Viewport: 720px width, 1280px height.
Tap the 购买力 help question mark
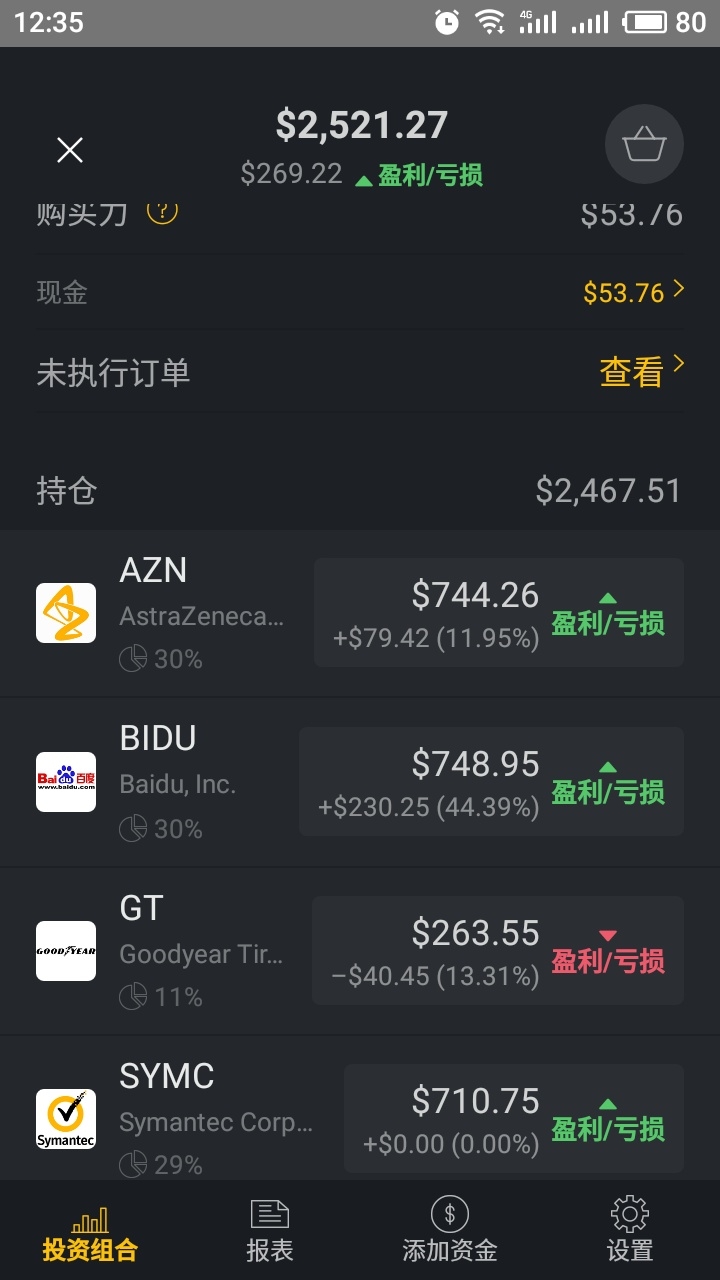162,212
